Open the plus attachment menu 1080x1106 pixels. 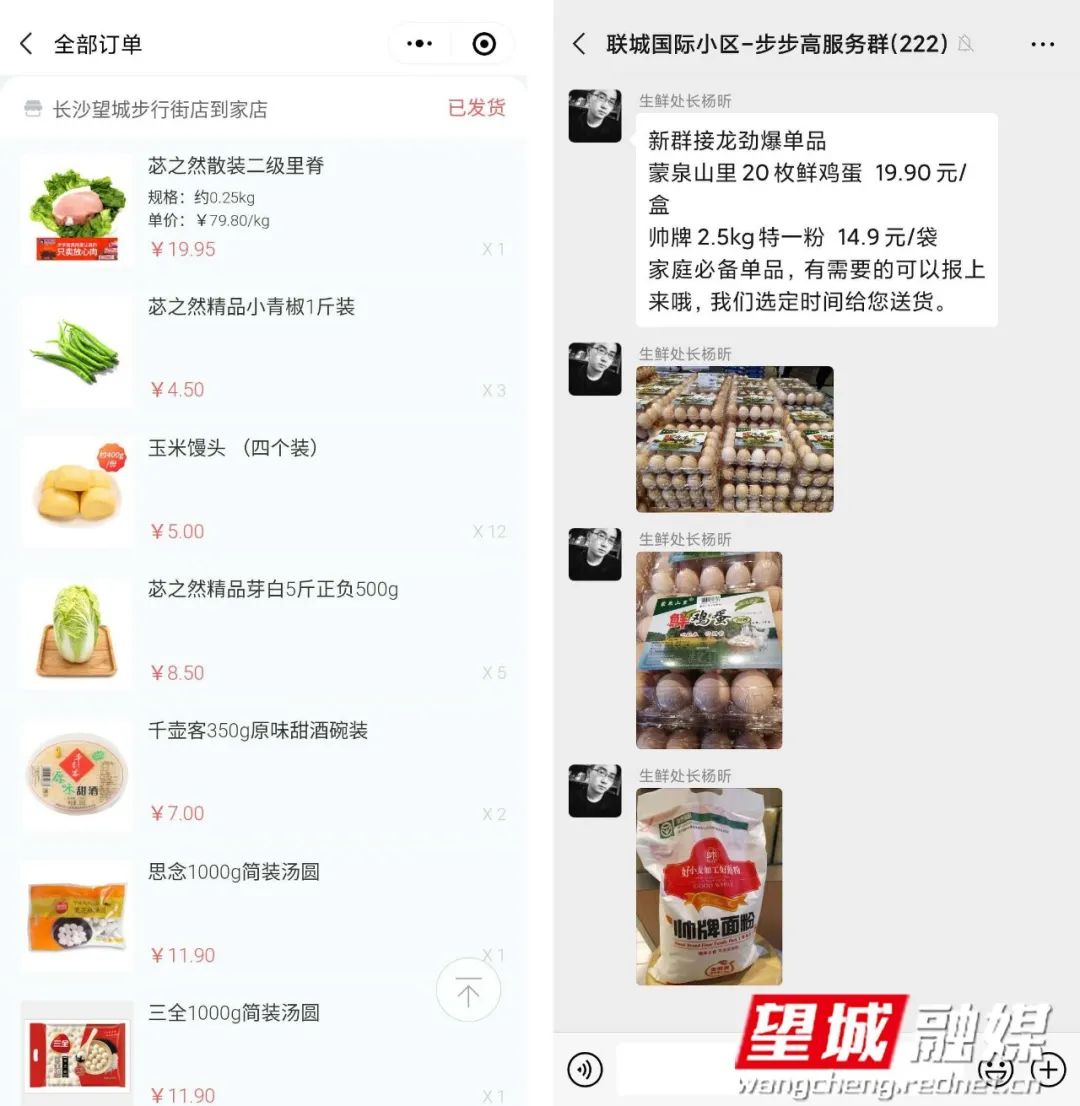pos(1048,1069)
